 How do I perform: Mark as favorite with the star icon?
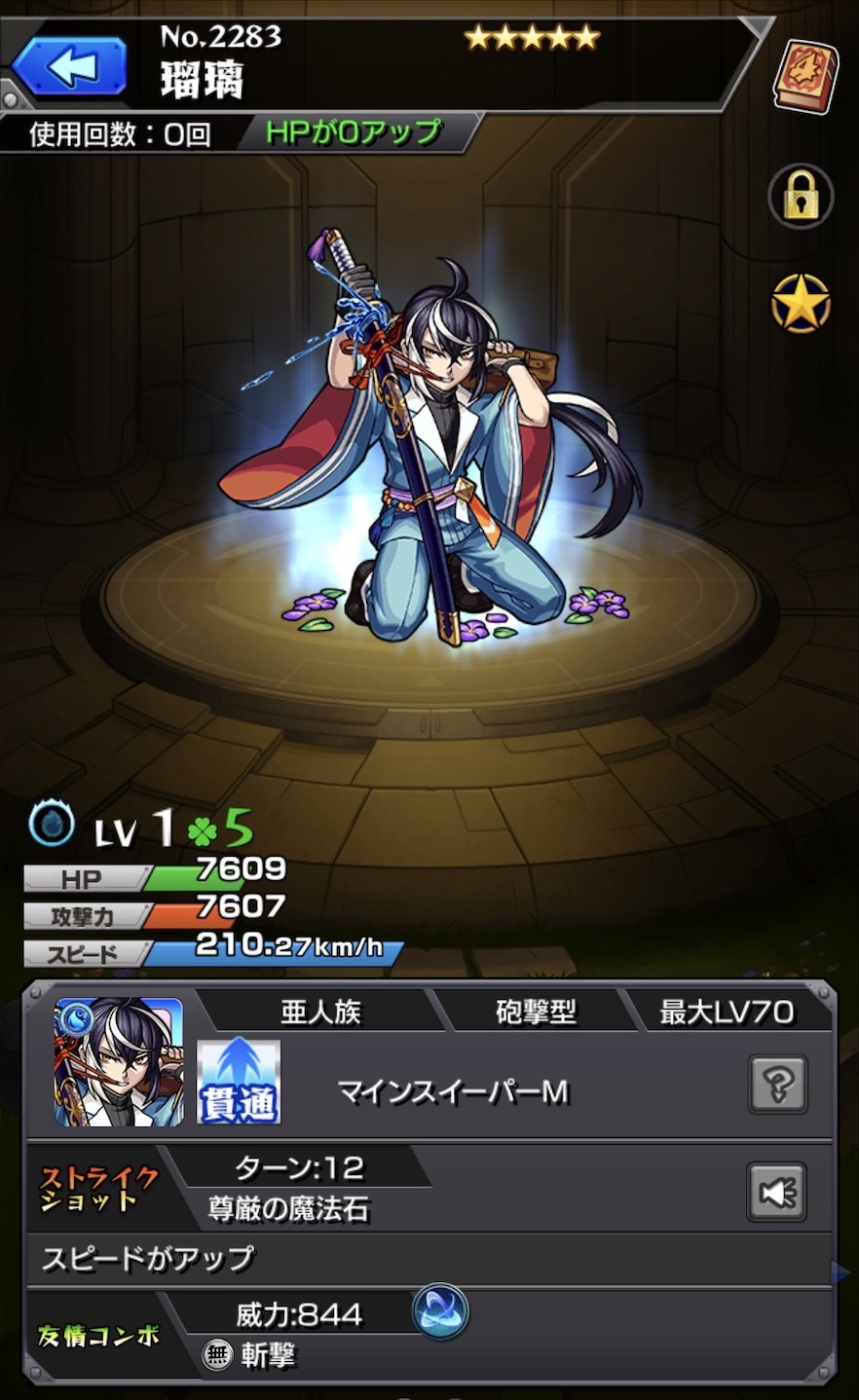point(801,304)
